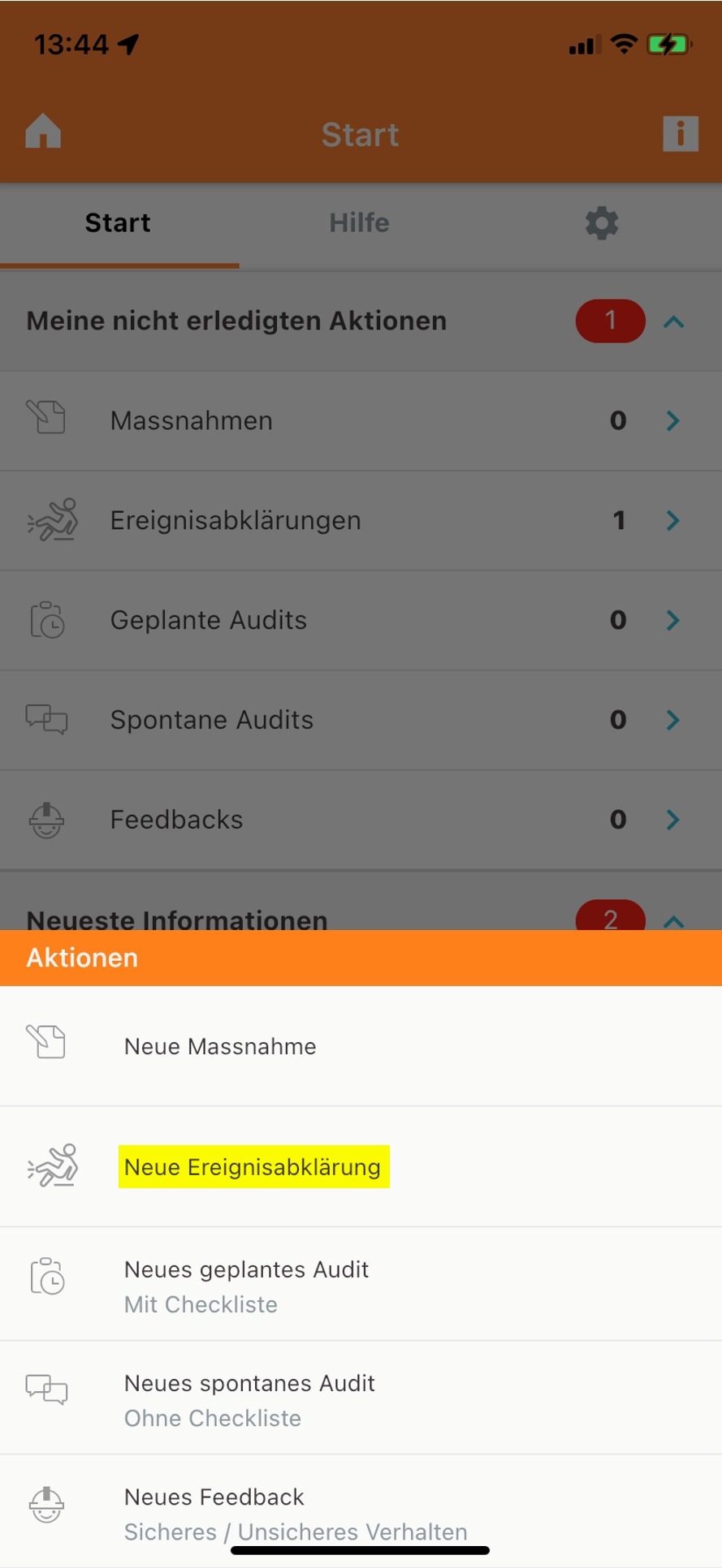The height and width of the screenshot is (1568, 722).
Task: Open the Geplante Audits row
Action: click(361, 620)
